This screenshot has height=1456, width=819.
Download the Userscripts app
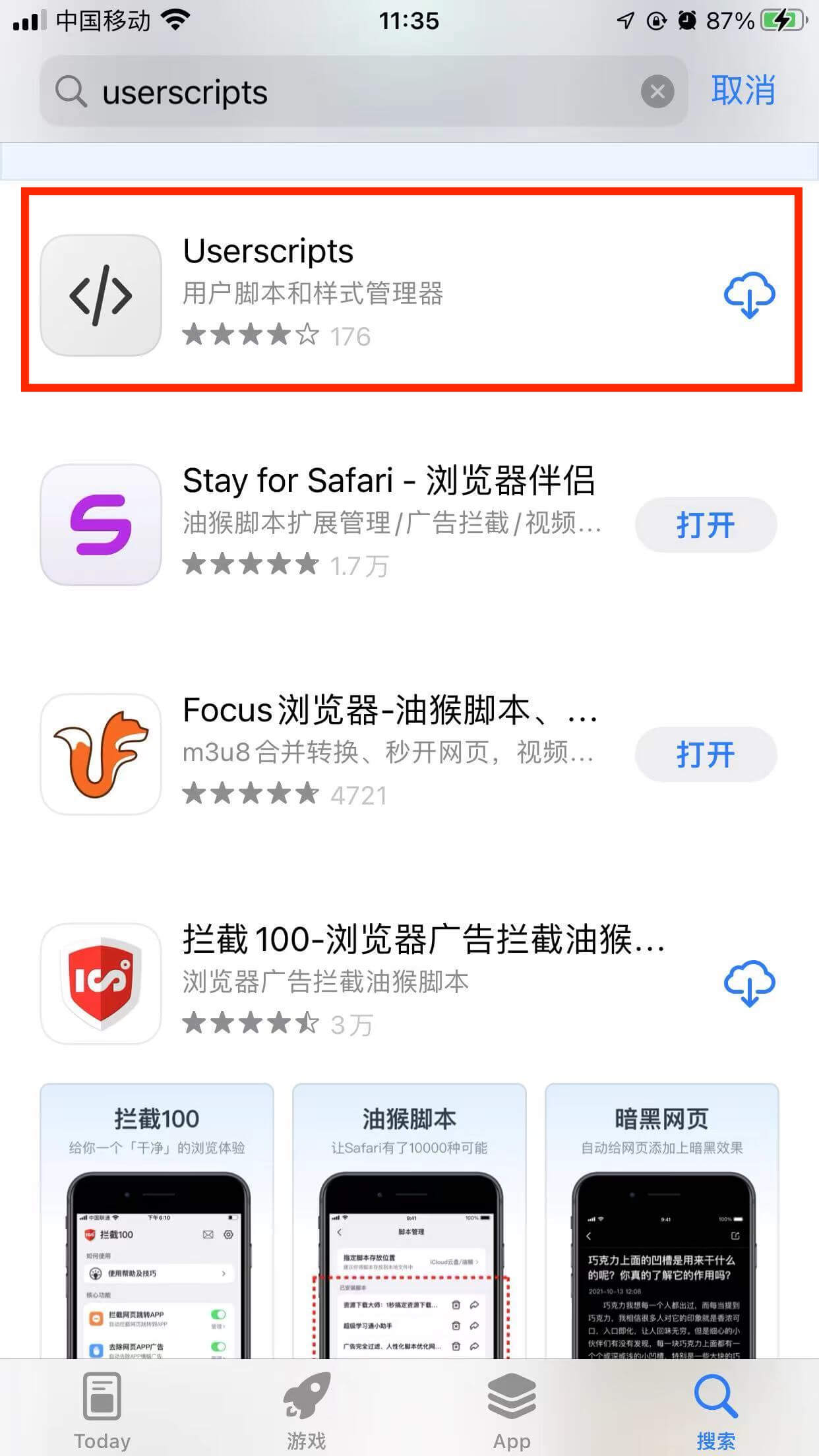749,295
